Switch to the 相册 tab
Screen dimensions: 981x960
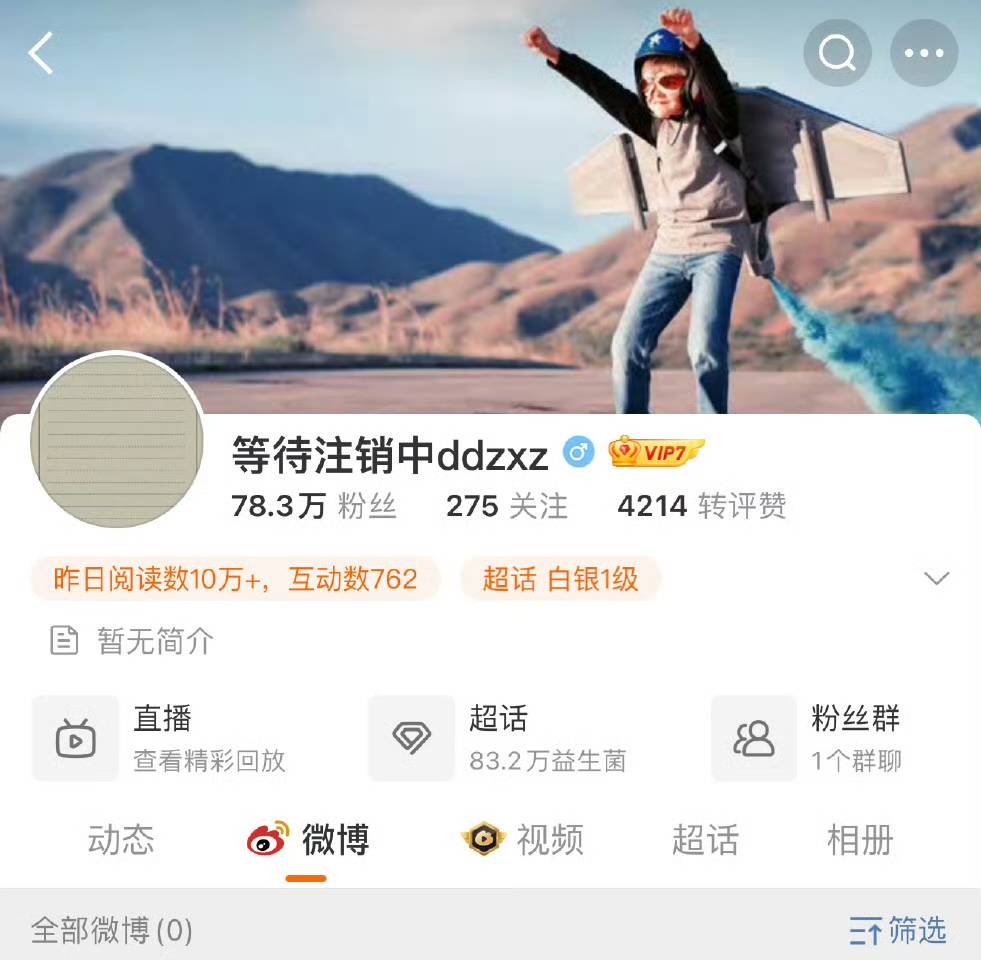click(860, 840)
